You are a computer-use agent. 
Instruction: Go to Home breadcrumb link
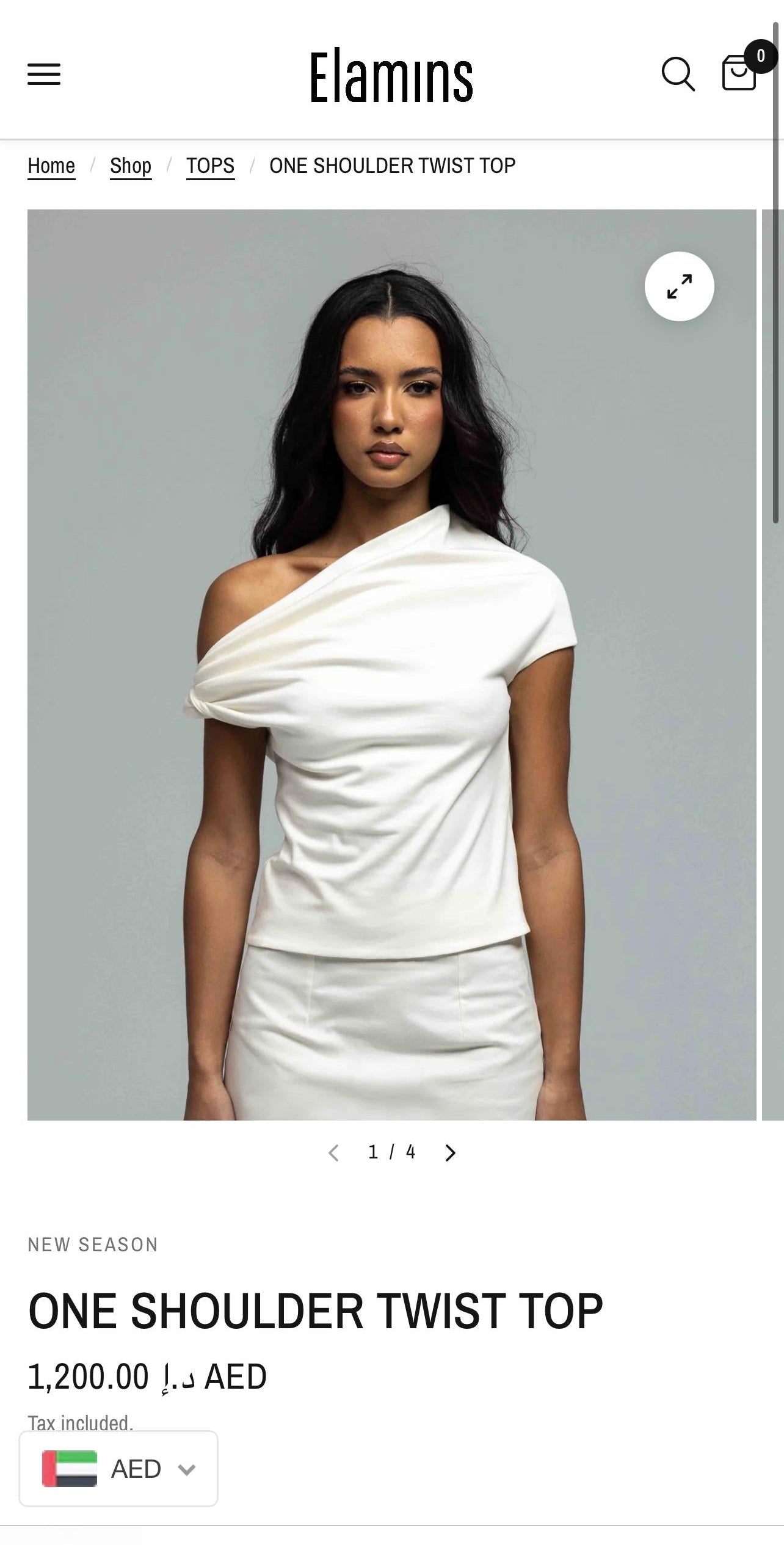tap(51, 165)
